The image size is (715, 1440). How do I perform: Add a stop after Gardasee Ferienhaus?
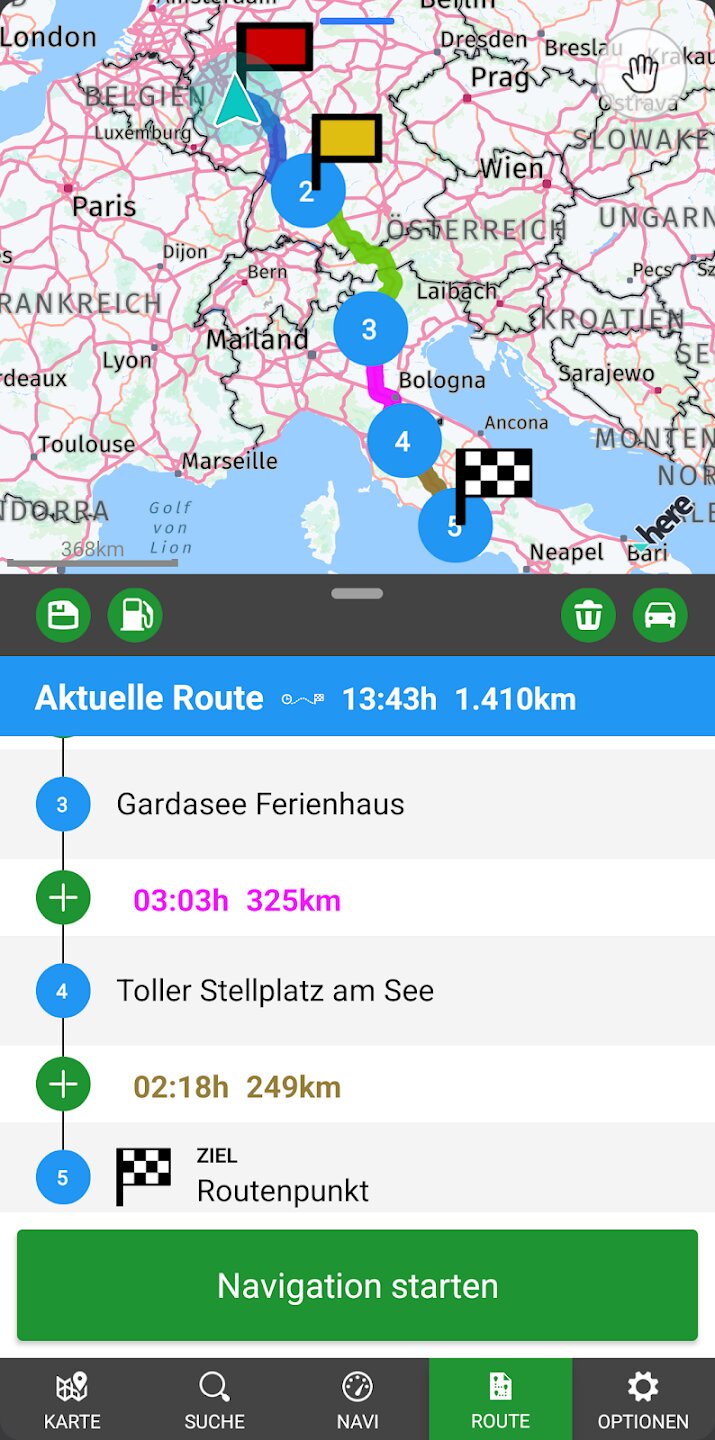coord(63,898)
